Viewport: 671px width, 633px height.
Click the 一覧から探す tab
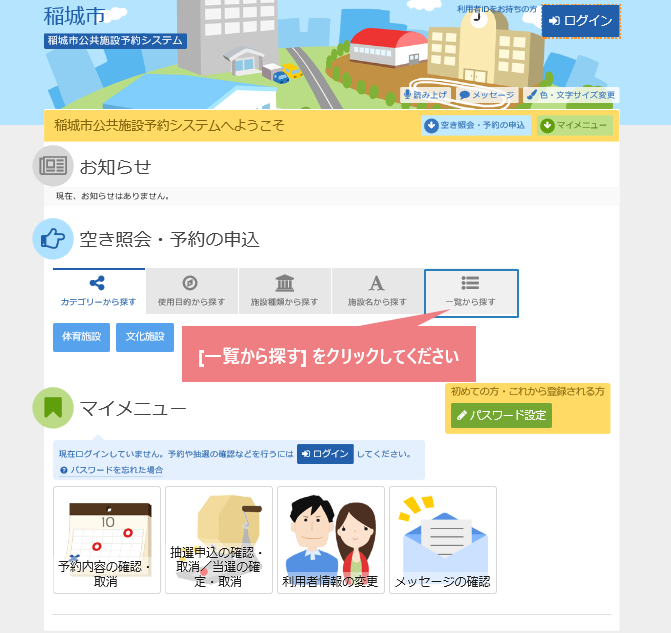[471, 292]
